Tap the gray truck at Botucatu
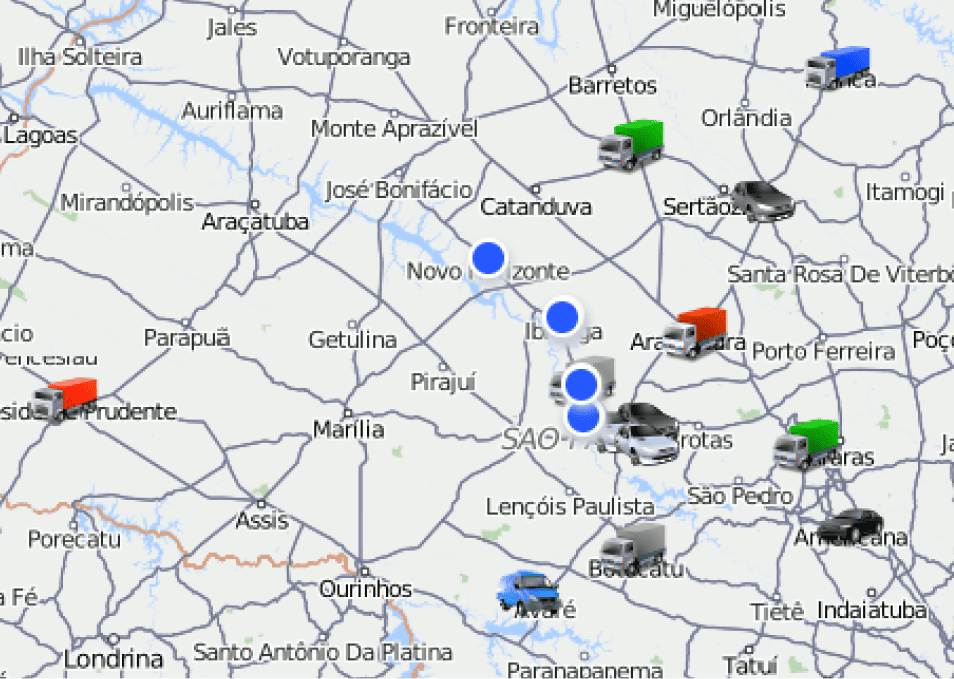 click(633, 545)
